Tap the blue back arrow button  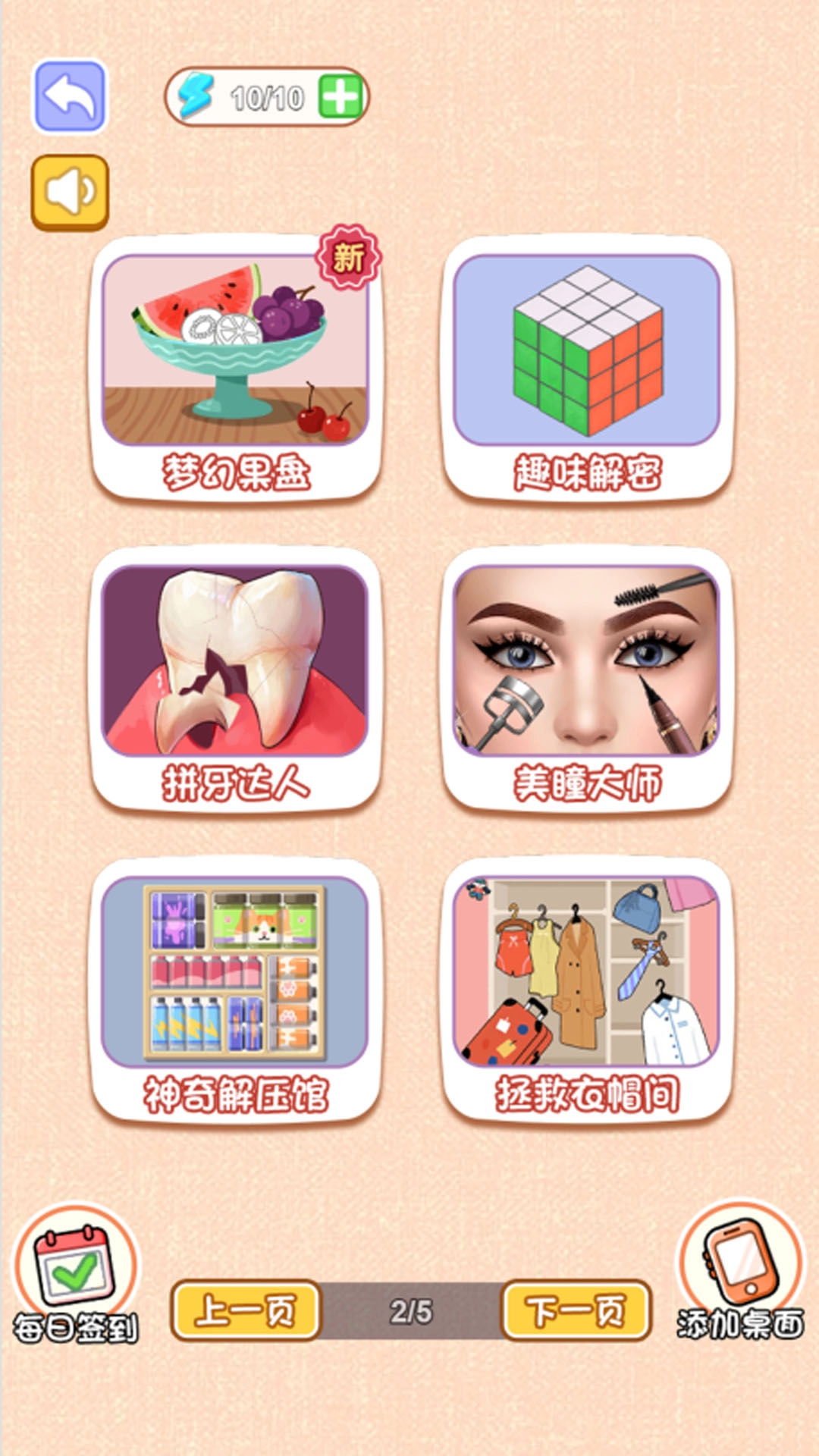point(70,97)
